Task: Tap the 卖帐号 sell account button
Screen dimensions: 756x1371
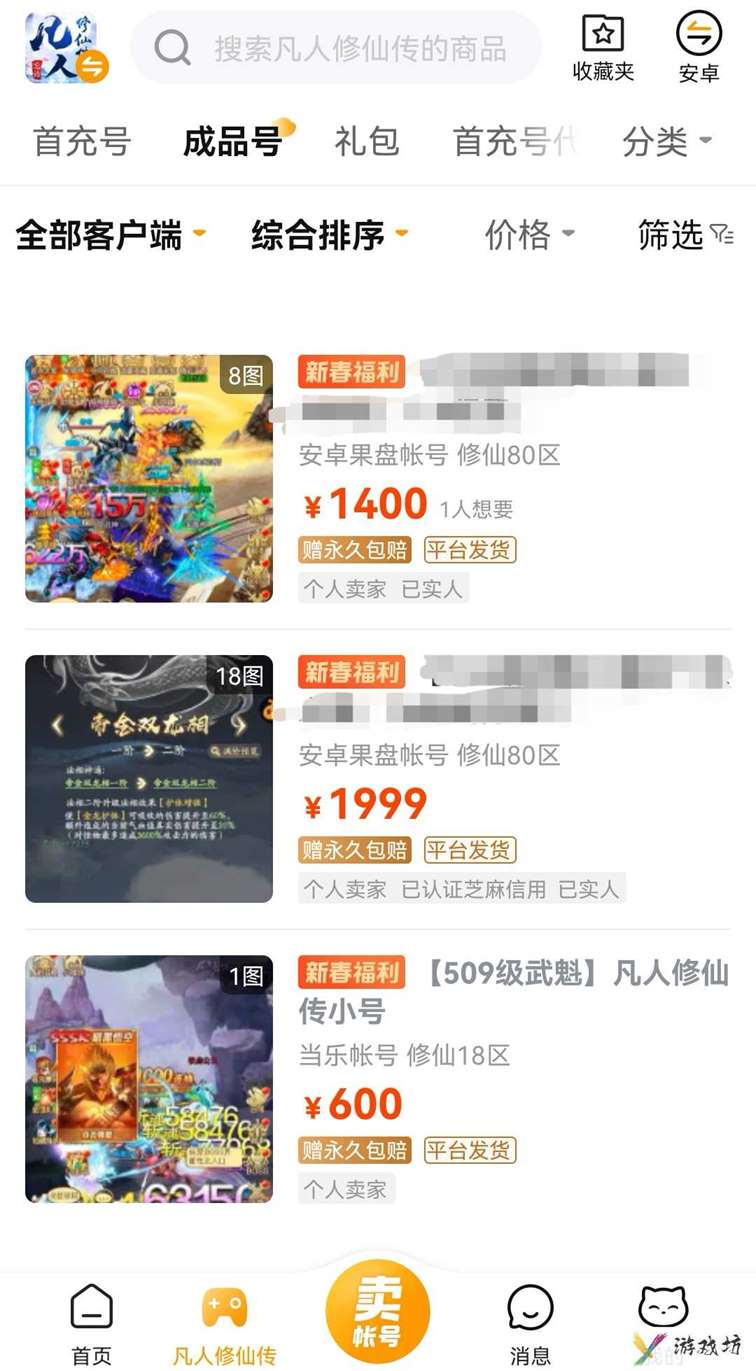Action: click(378, 1312)
